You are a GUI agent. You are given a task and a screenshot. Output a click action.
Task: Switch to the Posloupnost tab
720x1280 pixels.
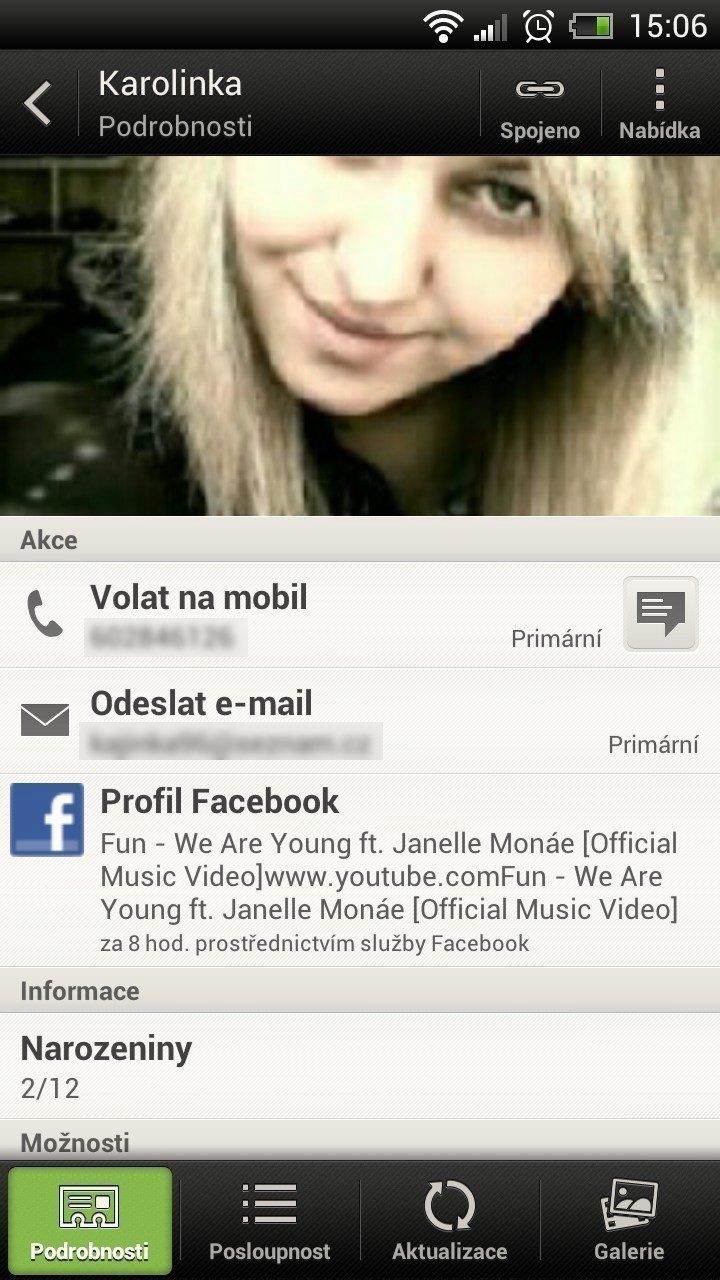(270, 1220)
